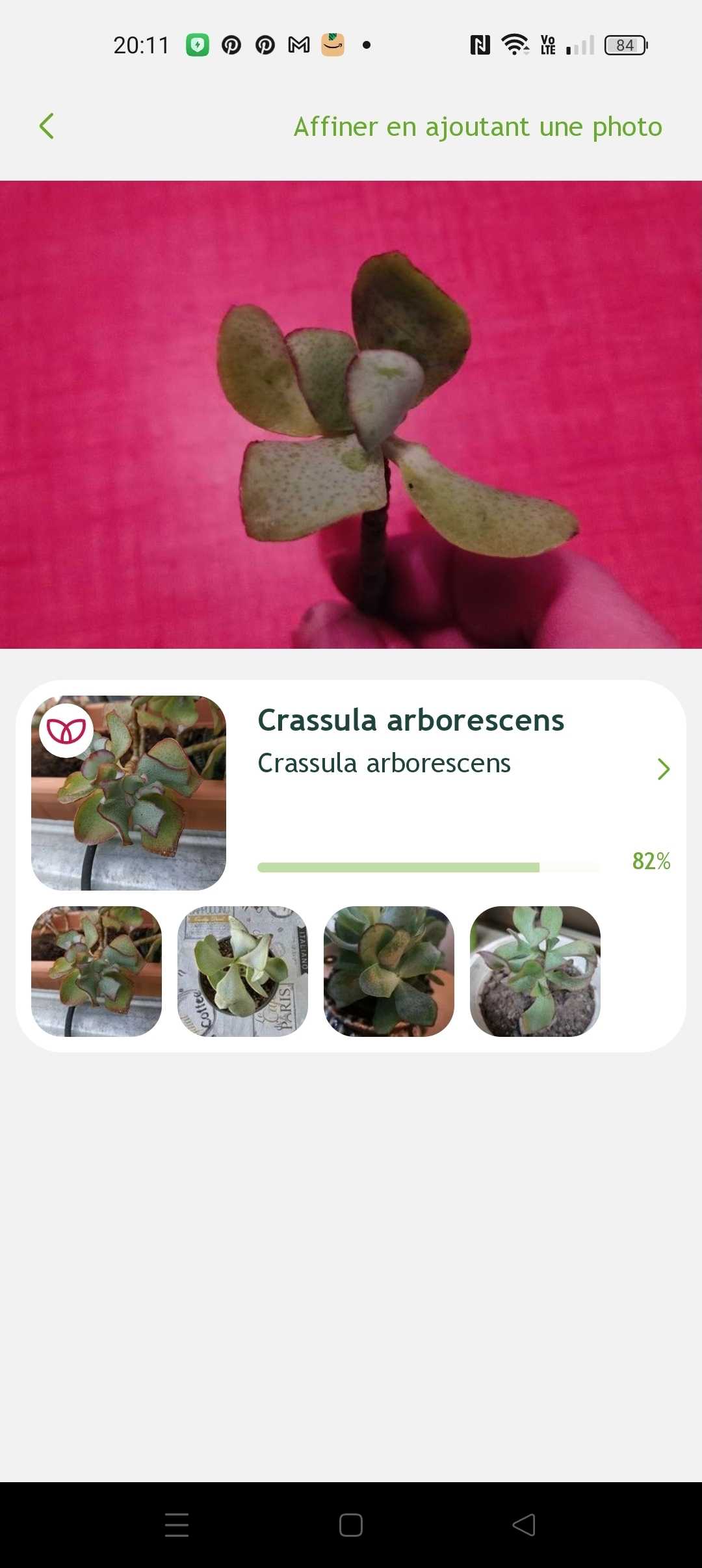Enlarge the submitted plant photo on pink background
The image size is (702, 1568).
tap(351, 414)
